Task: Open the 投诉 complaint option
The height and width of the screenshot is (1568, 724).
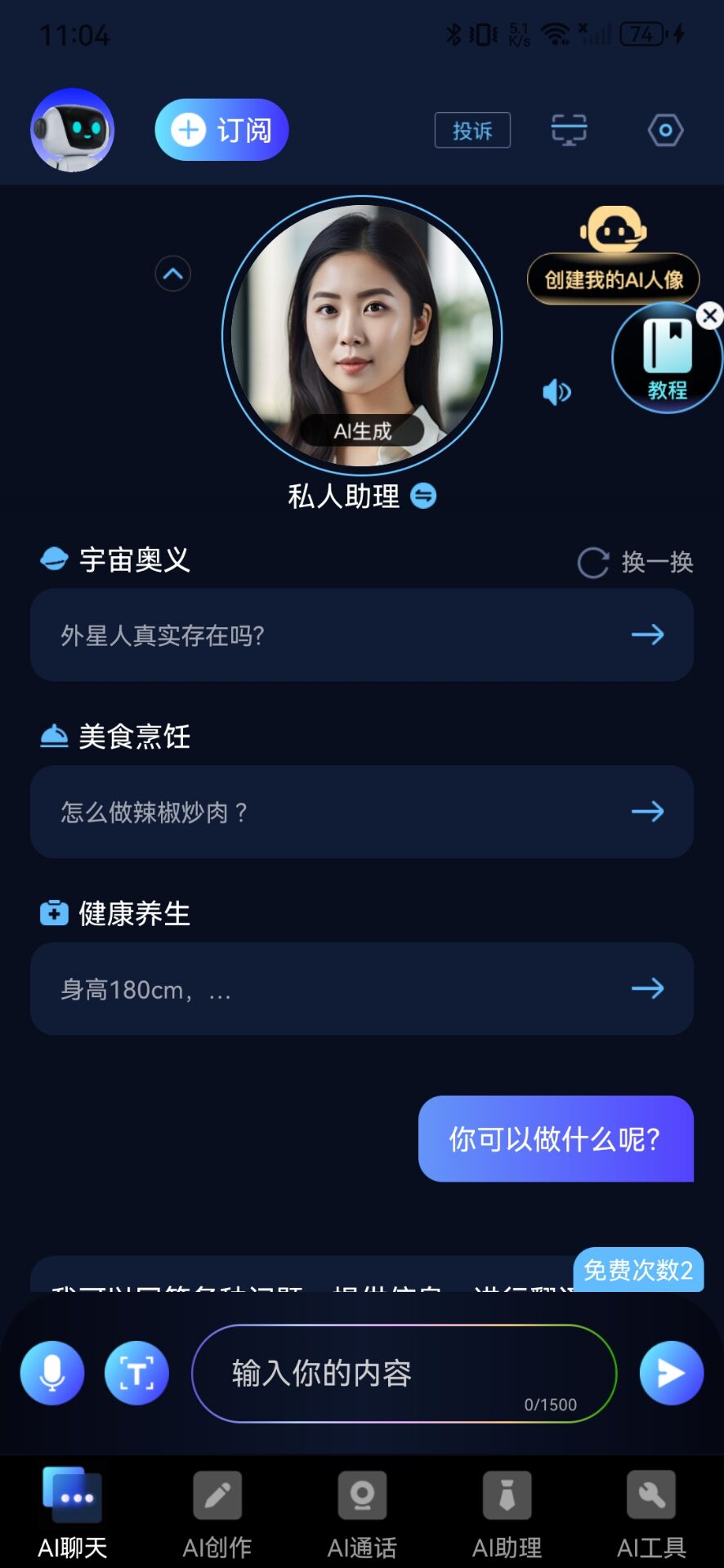Action: pos(472,131)
